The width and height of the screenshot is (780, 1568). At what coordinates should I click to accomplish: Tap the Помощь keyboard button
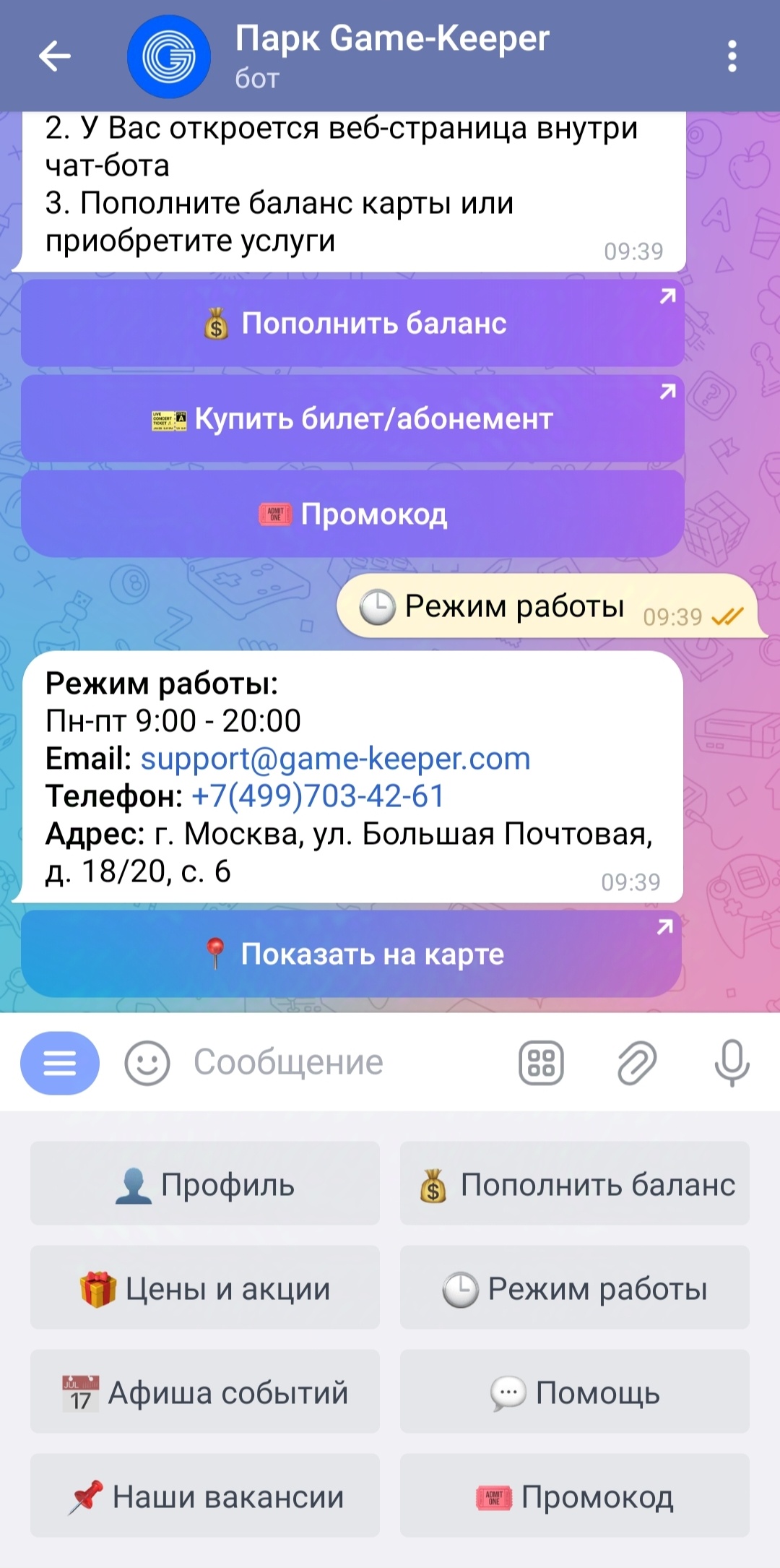point(575,1392)
